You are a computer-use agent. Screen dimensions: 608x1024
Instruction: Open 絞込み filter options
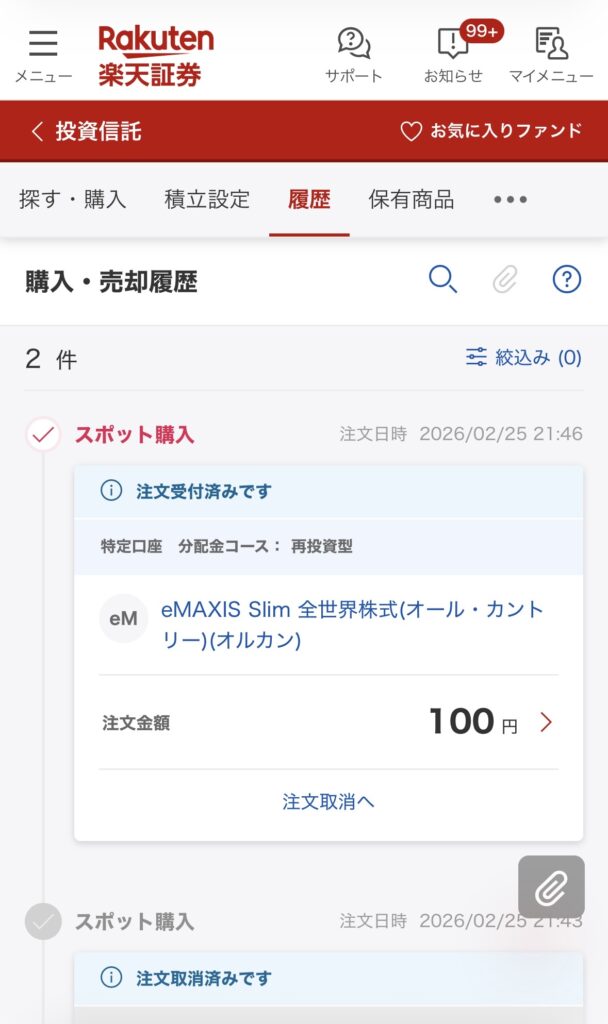click(x=523, y=357)
